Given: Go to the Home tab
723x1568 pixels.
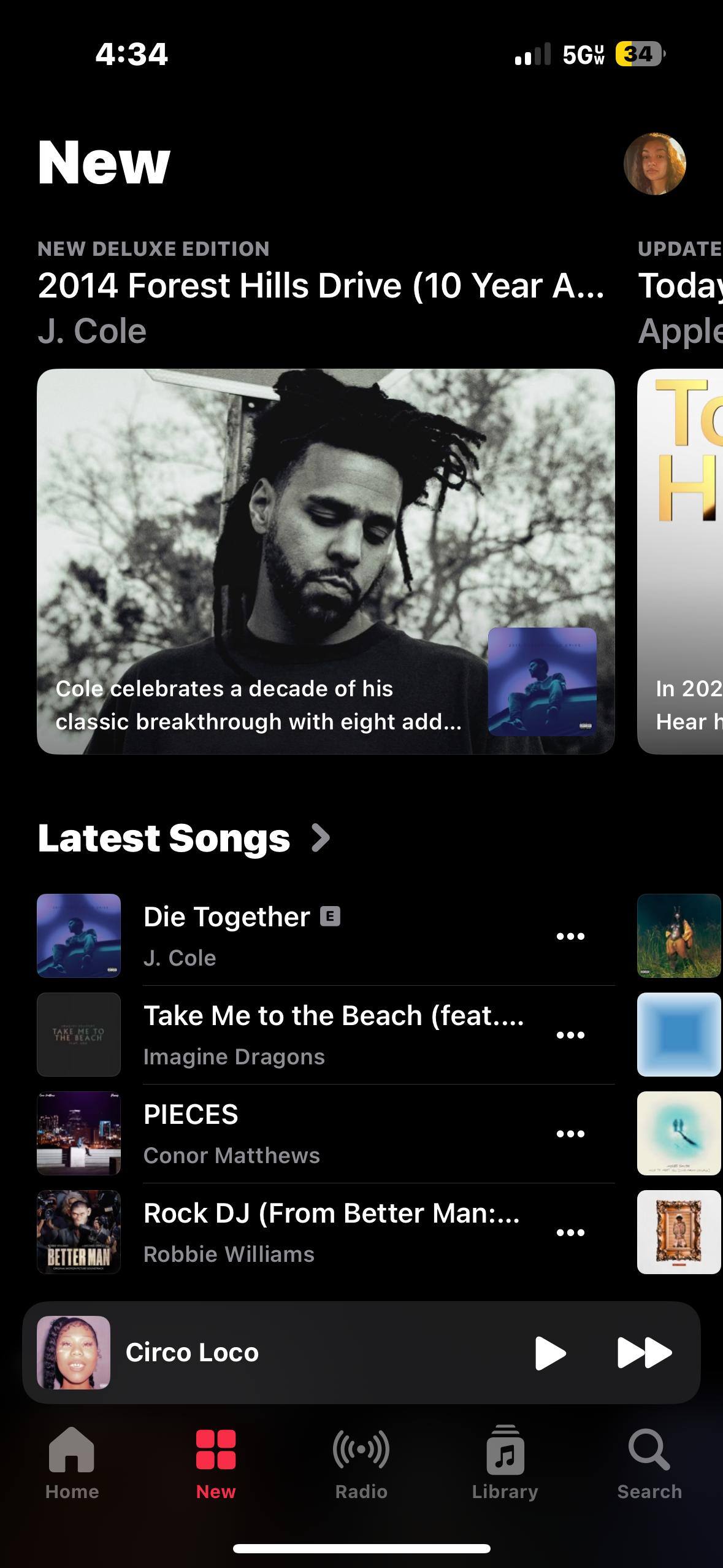Looking at the screenshot, I should 72,1463.
